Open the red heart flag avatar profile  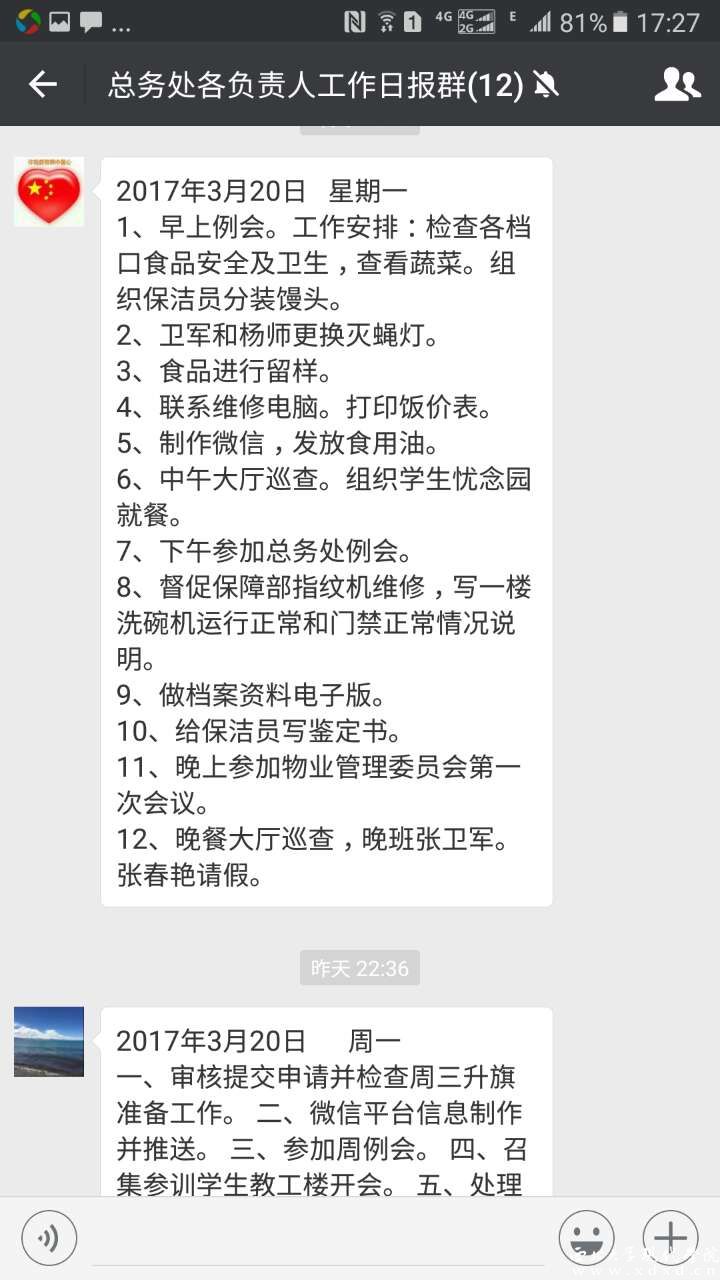tap(49, 192)
